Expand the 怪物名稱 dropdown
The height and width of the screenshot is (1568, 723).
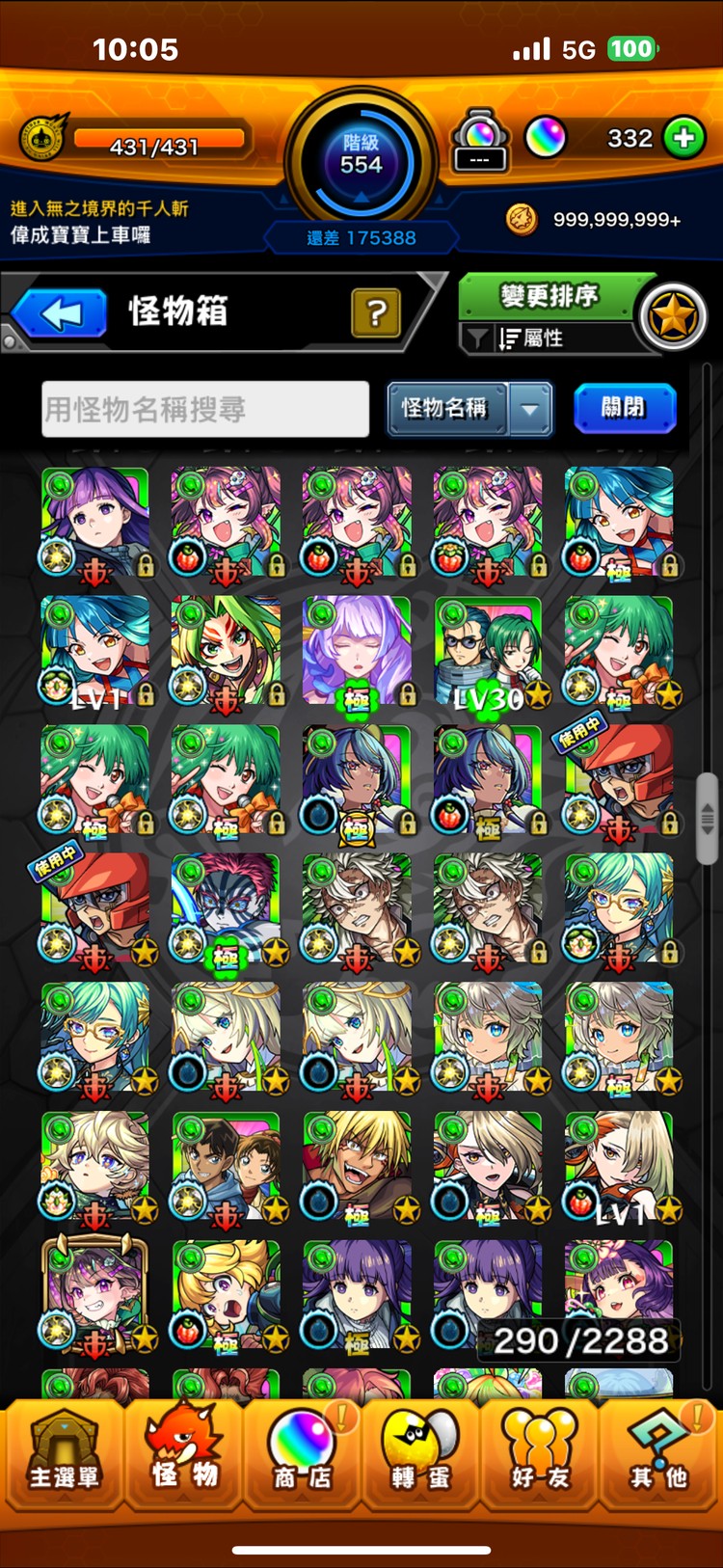click(530, 409)
